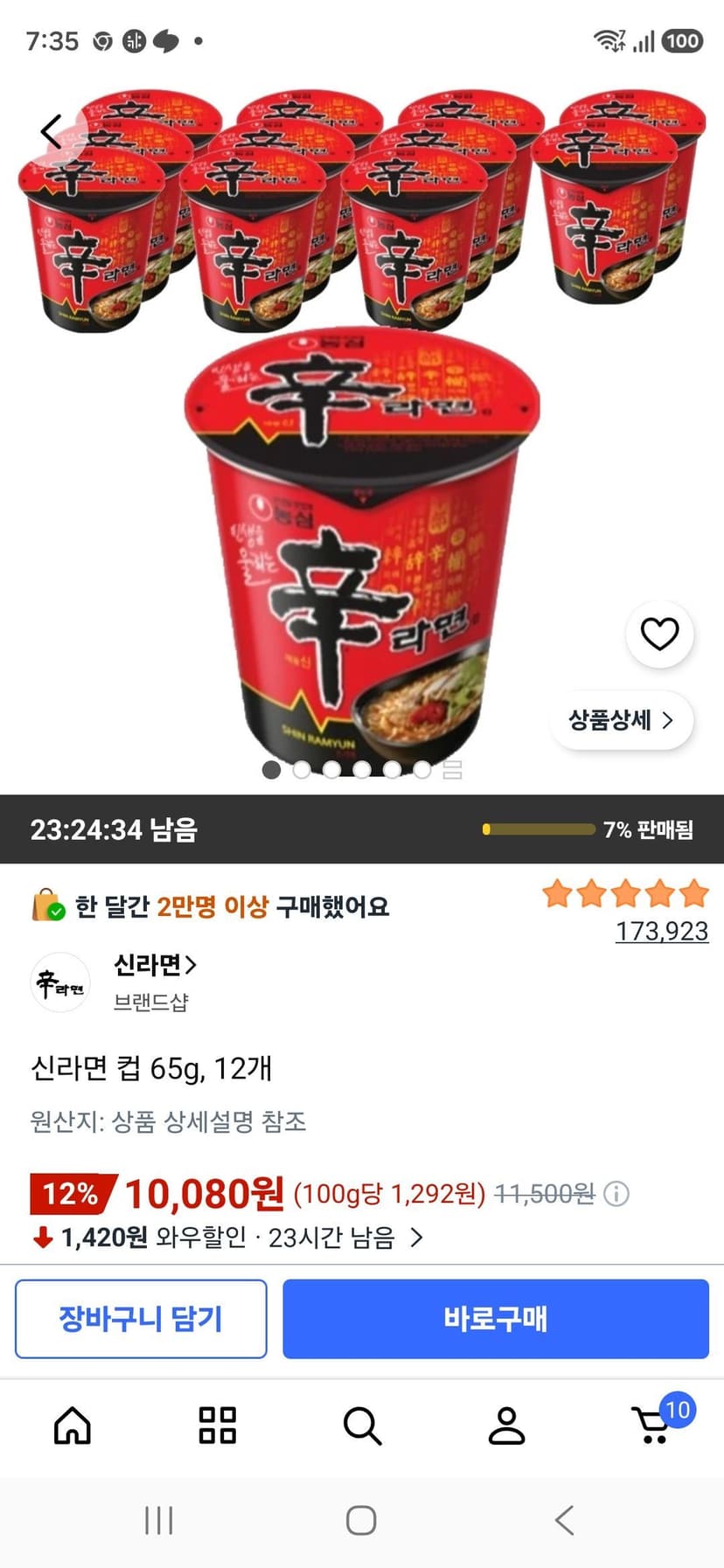724x1568 pixels.
Task: Buy now with 바로구매
Action: [496, 1319]
